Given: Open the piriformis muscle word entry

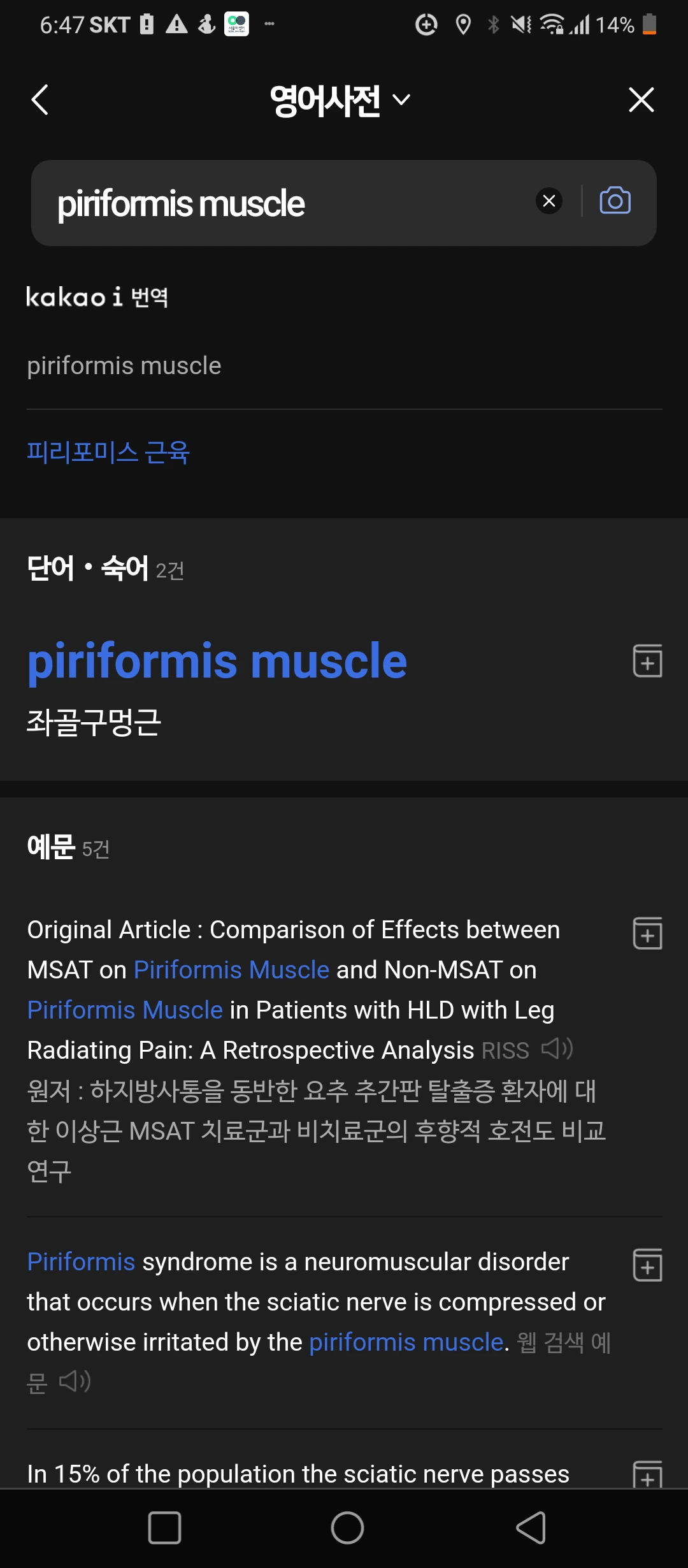Looking at the screenshot, I should pos(217,661).
